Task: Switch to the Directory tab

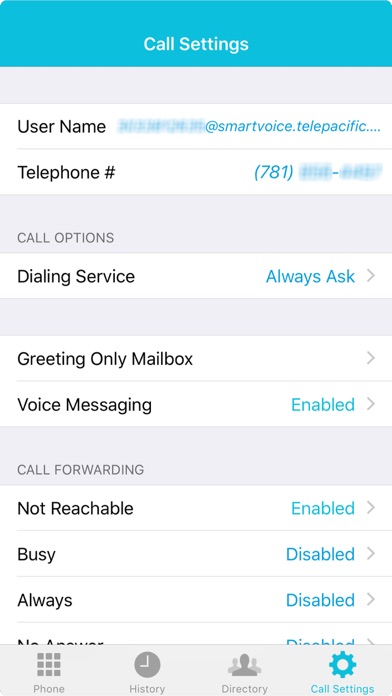Action: pyautogui.click(x=245, y=671)
